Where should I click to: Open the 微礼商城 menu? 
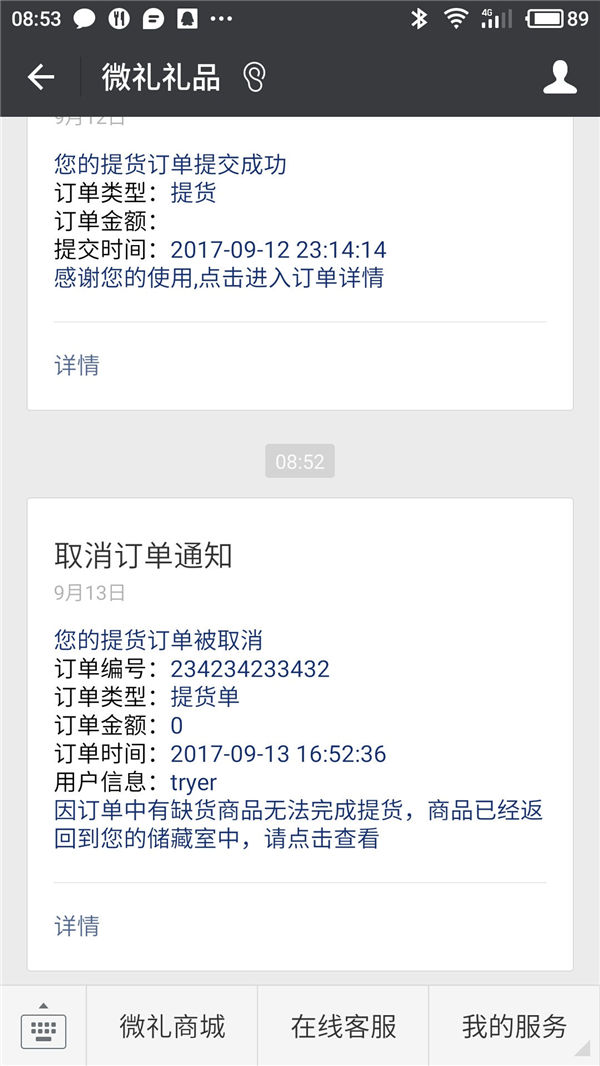(172, 1026)
